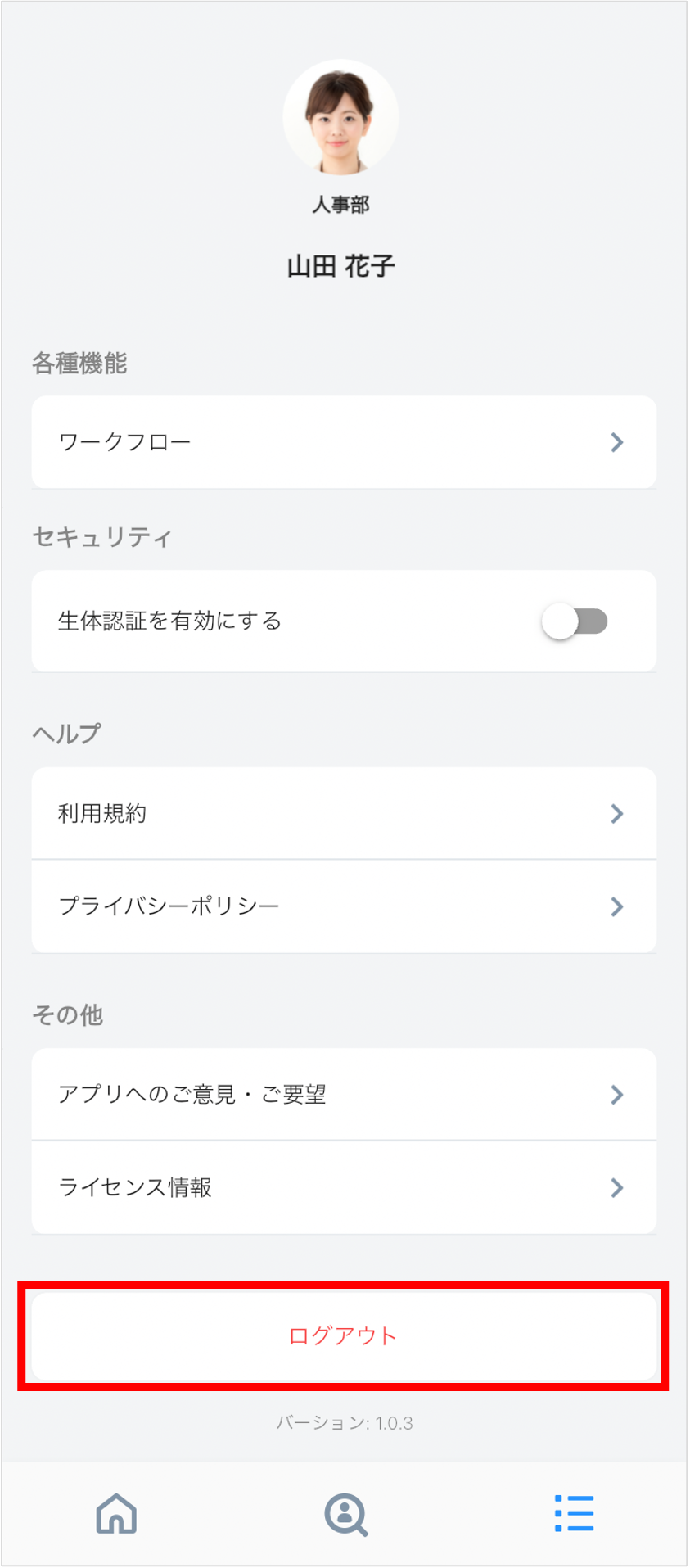Image resolution: width=690 pixels, height=1568 pixels.
Task: Open 利用規約 terms of service
Action: 344,812
